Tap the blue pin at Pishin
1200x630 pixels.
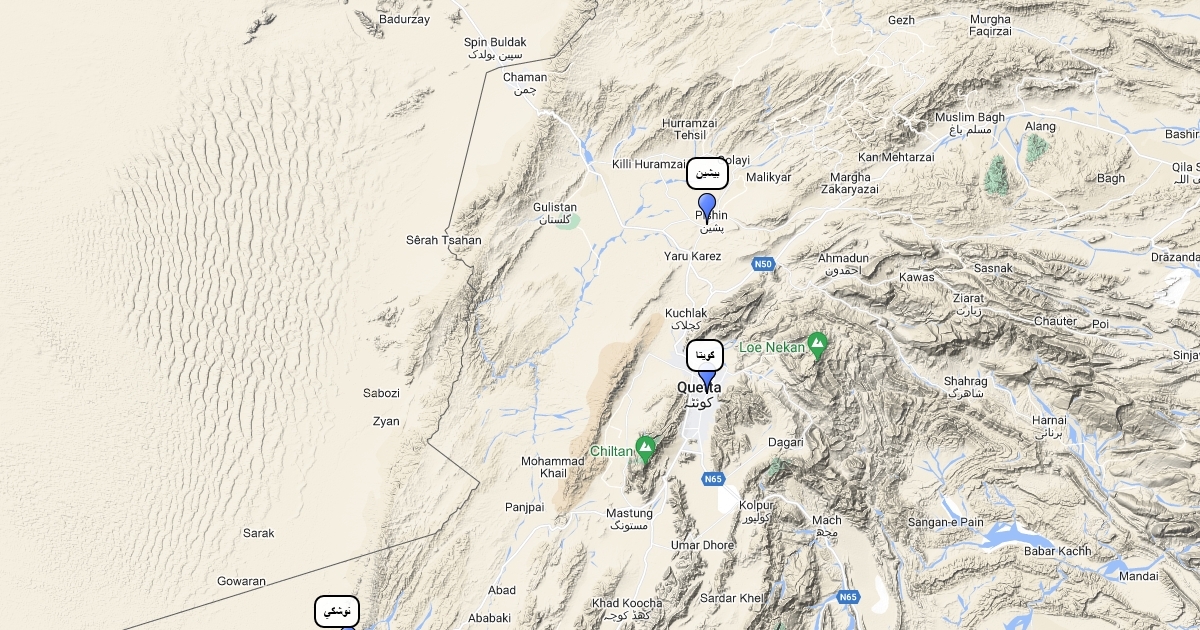707,207
